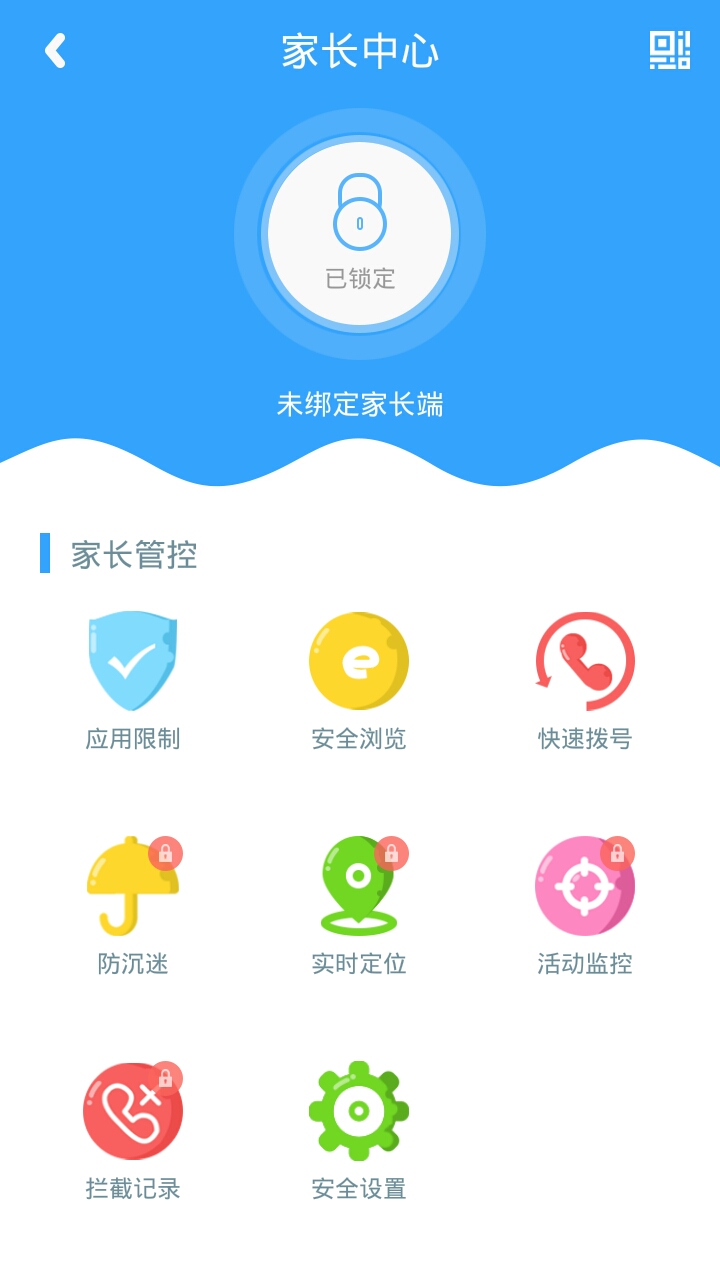Select the 家长管控 section header

click(131, 553)
